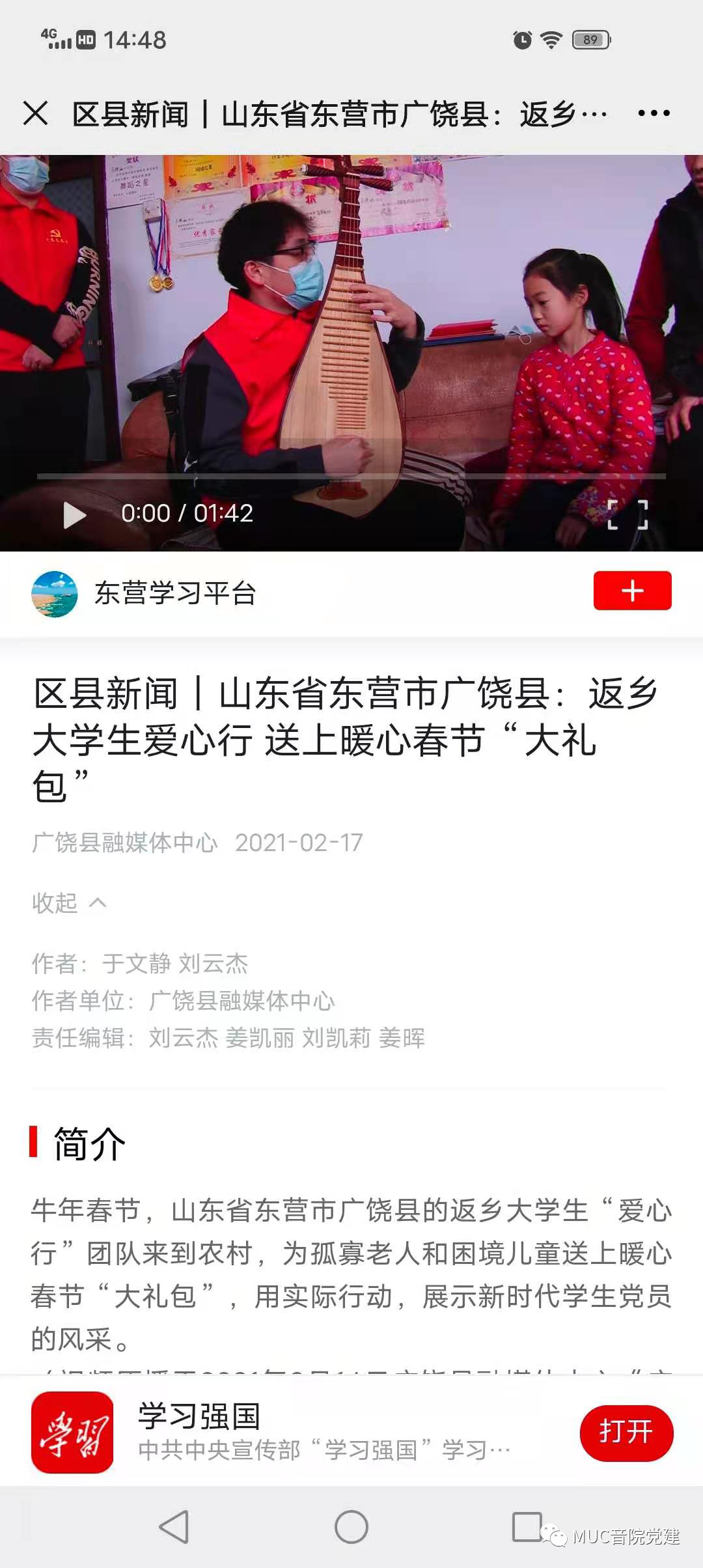Seek along the video progress bar

(x=351, y=477)
